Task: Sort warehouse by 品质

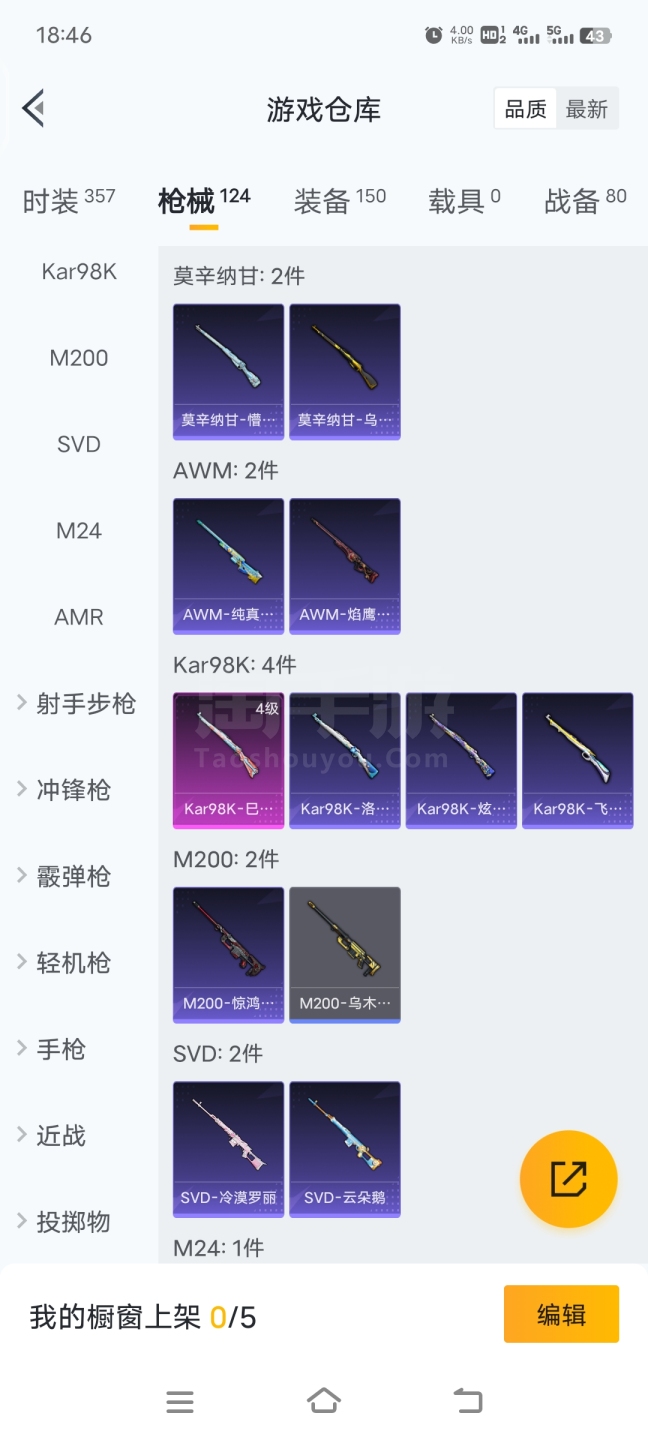Action: point(526,109)
